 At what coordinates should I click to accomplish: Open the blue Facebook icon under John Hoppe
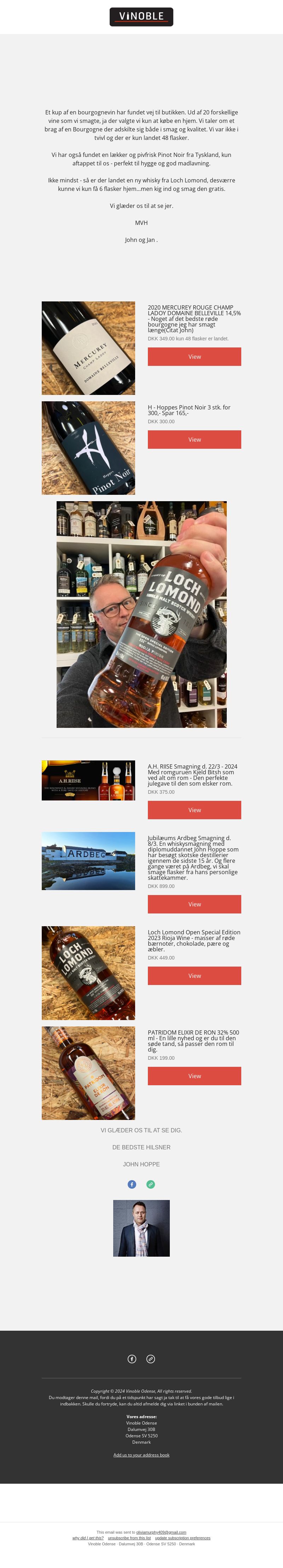click(x=132, y=1184)
